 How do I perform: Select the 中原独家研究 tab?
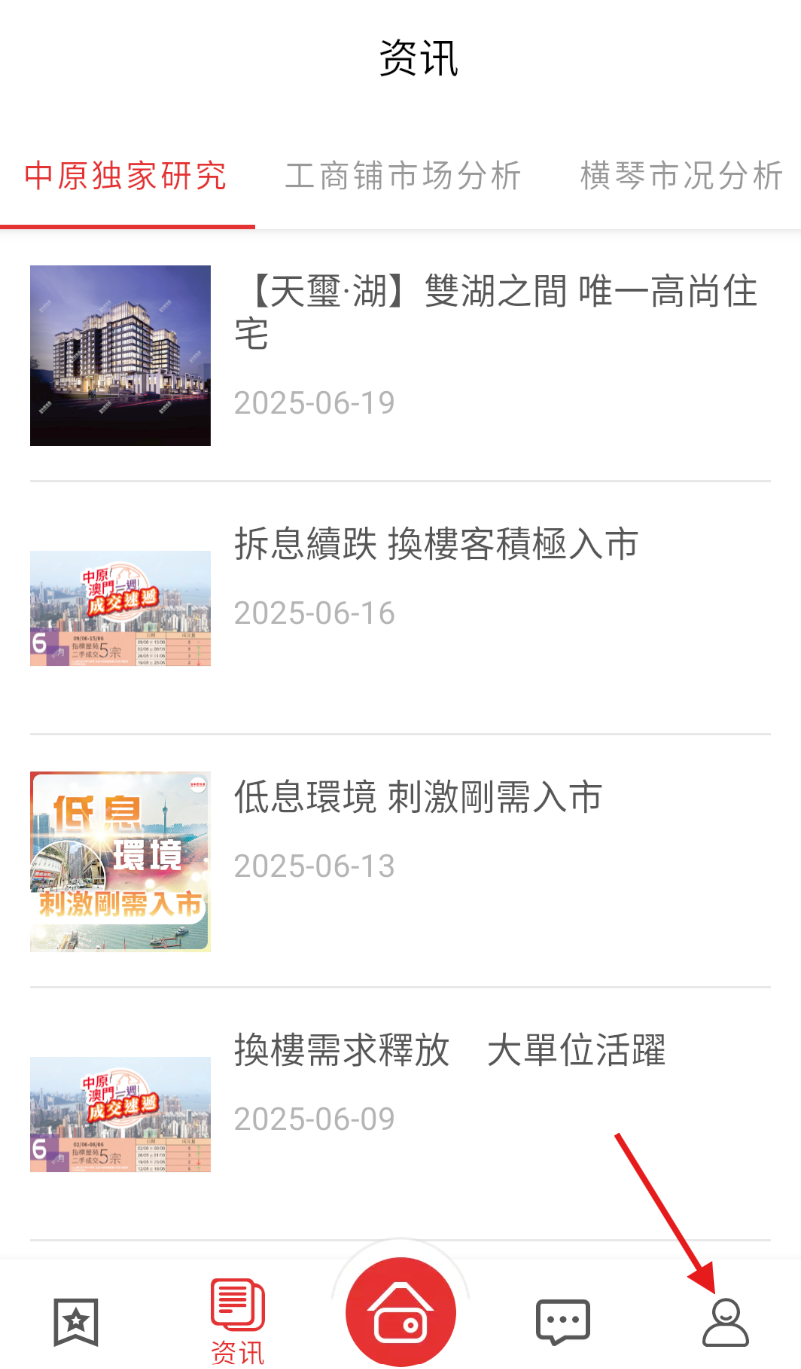(126, 176)
